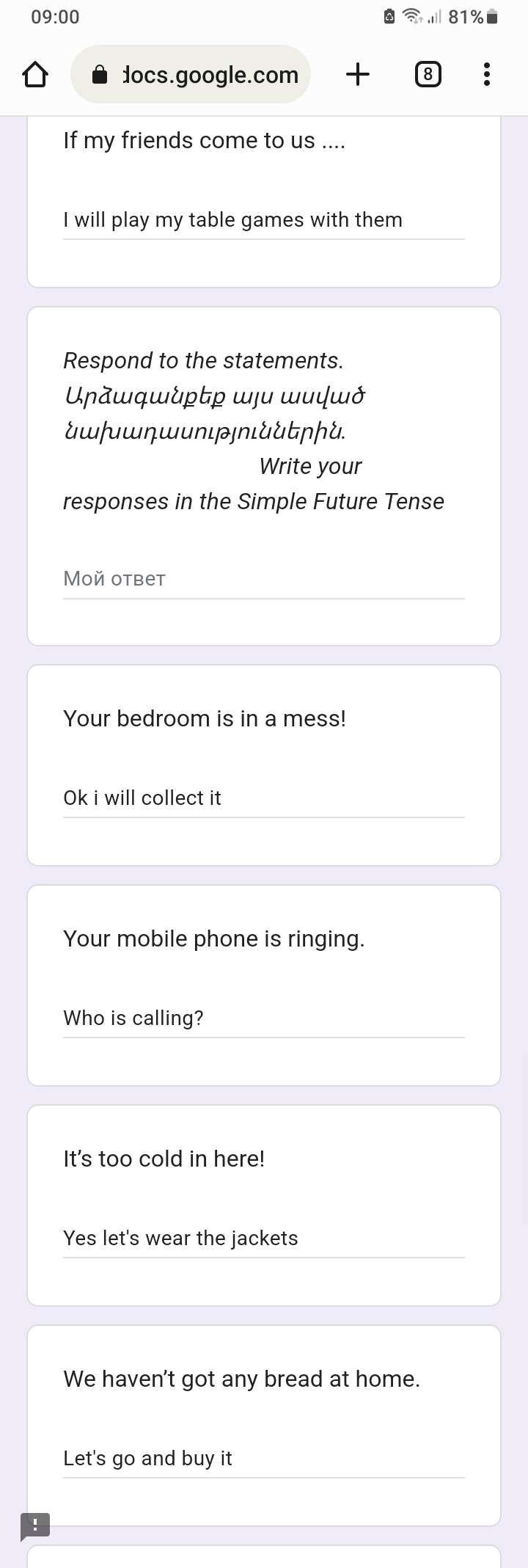Viewport: 528px width, 1568px height.
Task: Edit the answer for the ringing phone
Action: pos(263,1018)
